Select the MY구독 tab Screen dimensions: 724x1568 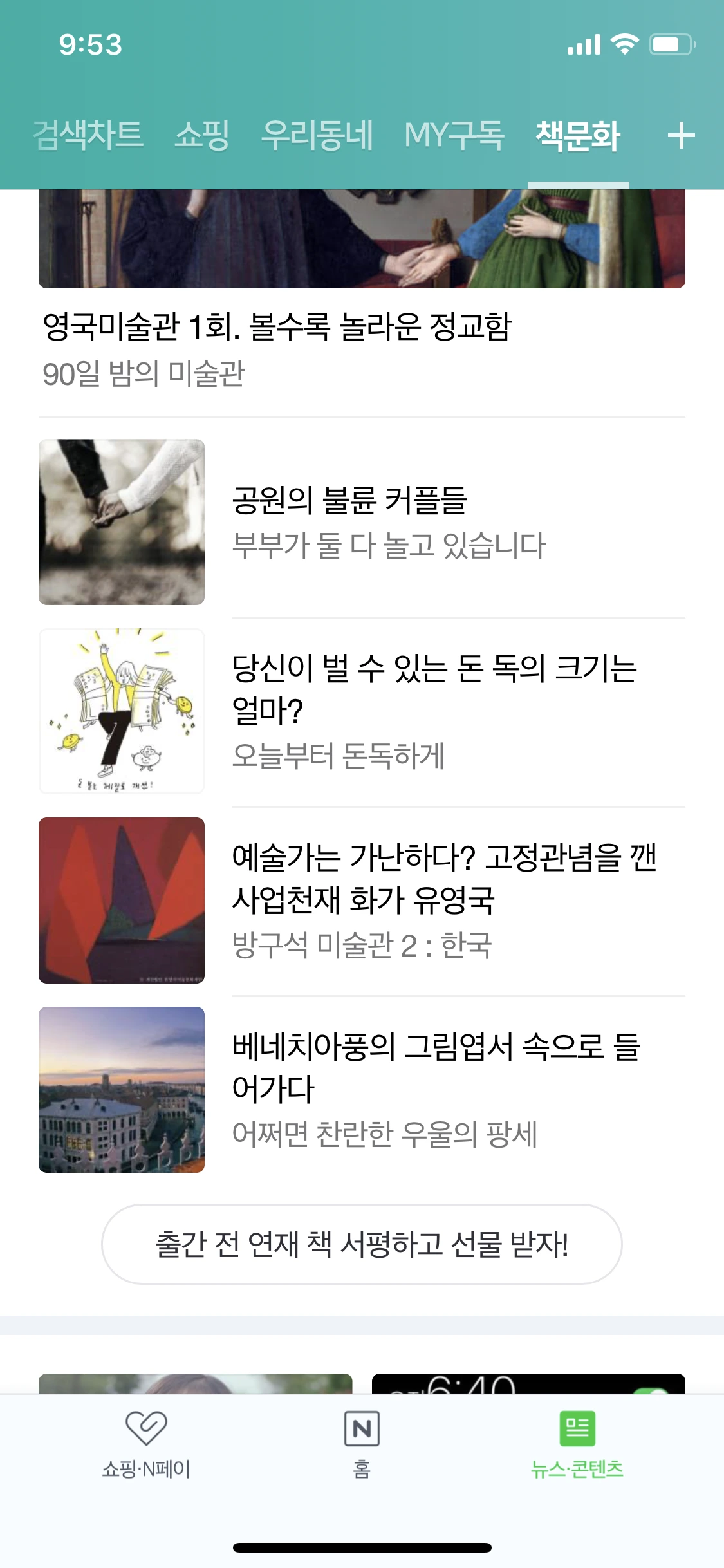click(454, 136)
